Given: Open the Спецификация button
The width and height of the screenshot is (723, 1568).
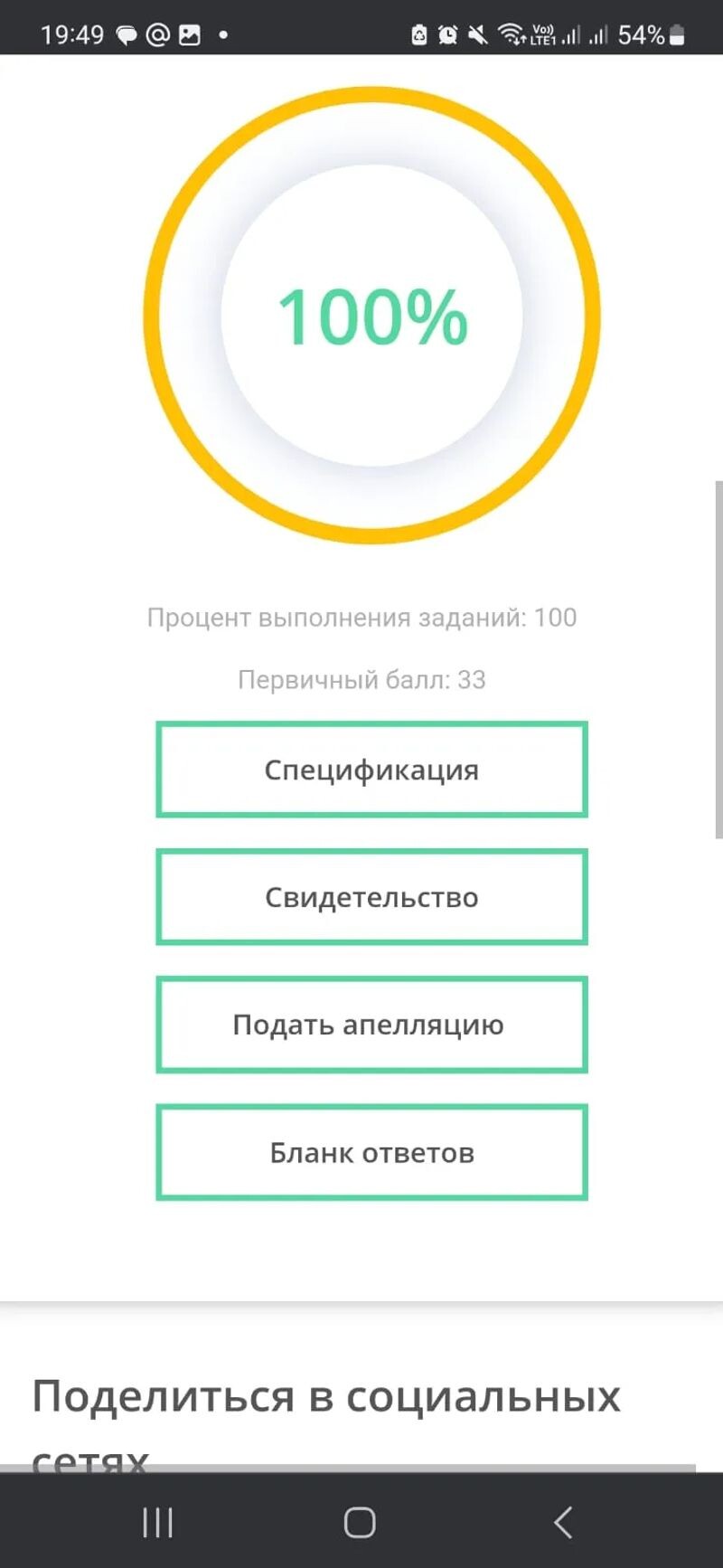Looking at the screenshot, I should coord(371,770).
